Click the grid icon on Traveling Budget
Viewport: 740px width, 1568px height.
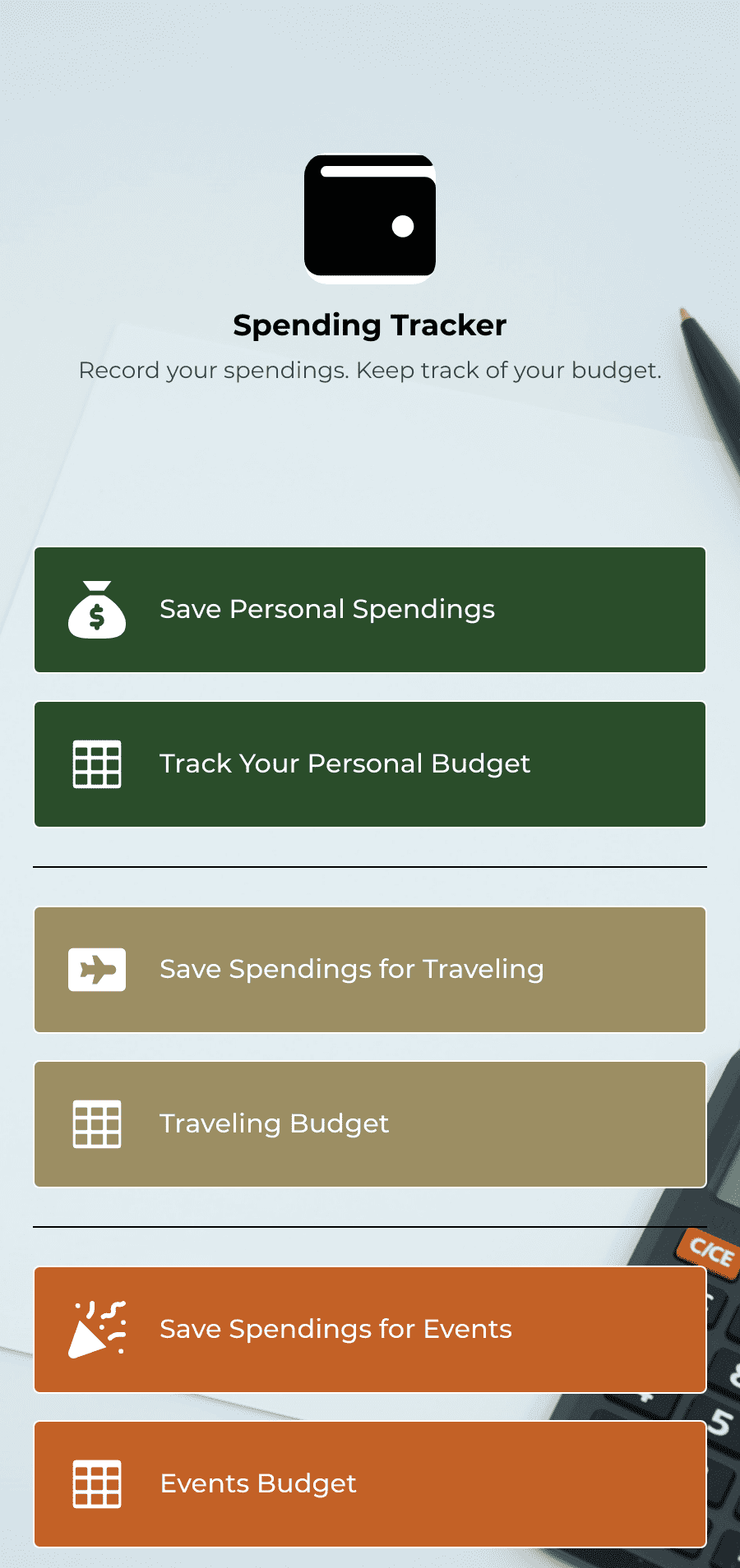click(x=96, y=1123)
